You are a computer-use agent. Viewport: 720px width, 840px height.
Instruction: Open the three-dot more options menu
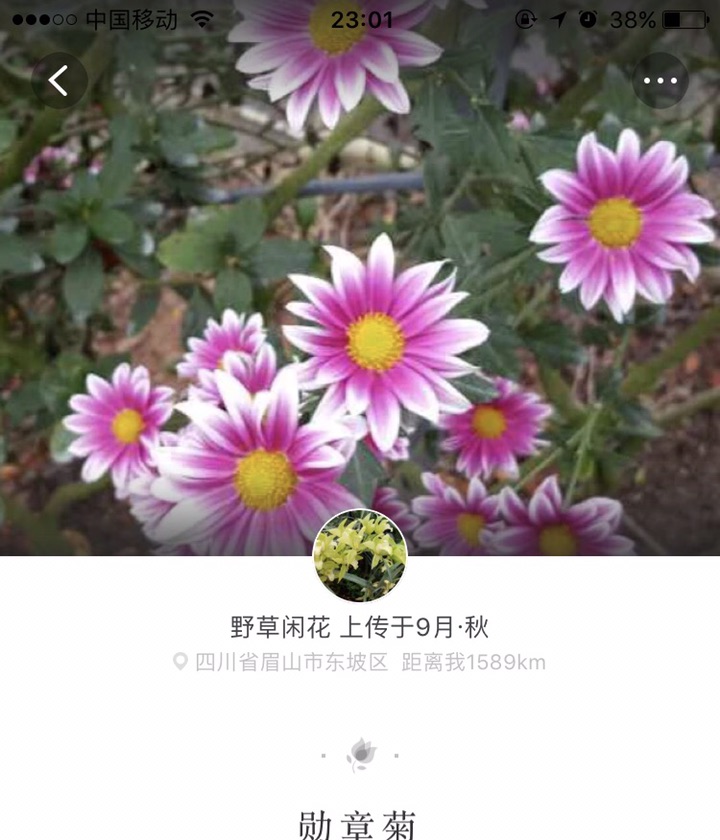(660, 80)
